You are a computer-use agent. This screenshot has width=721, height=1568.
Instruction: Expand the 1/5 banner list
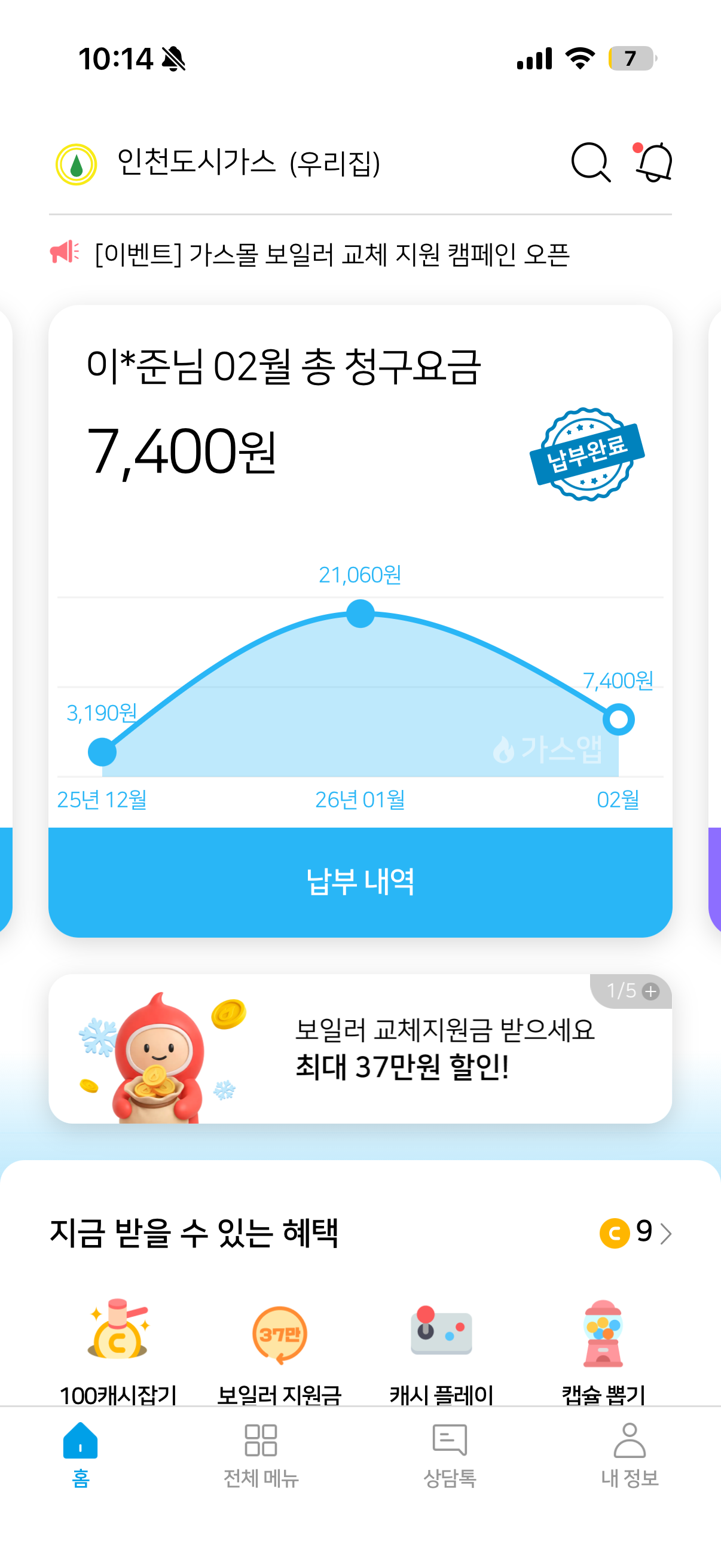point(632,991)
